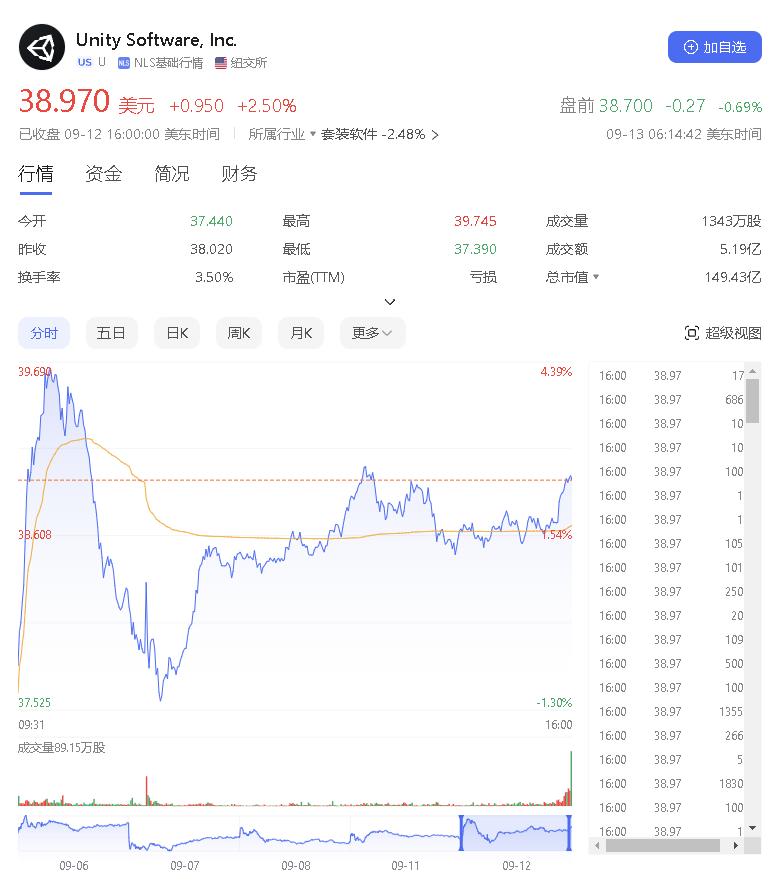Open the 总市值 dropdown arrow

[596, 277]
